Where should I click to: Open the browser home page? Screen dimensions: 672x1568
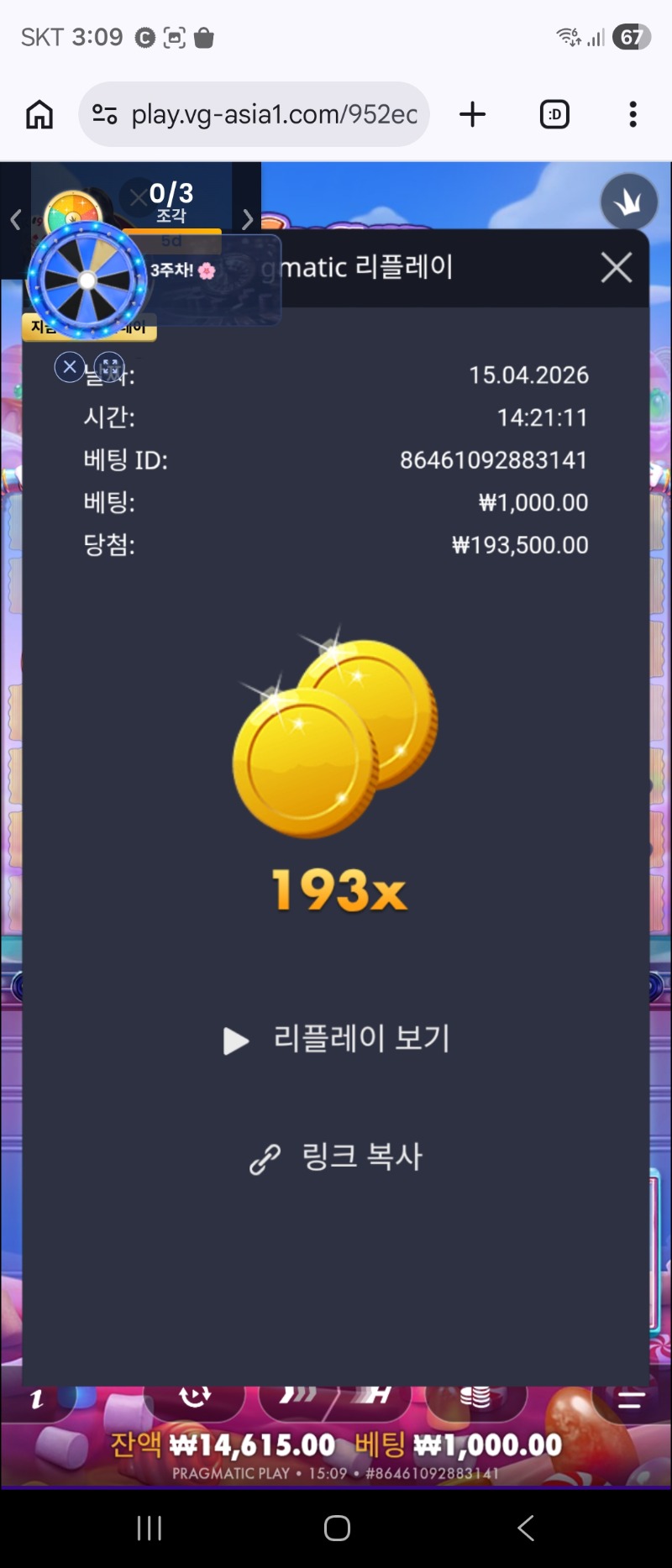tap(39, 114)
